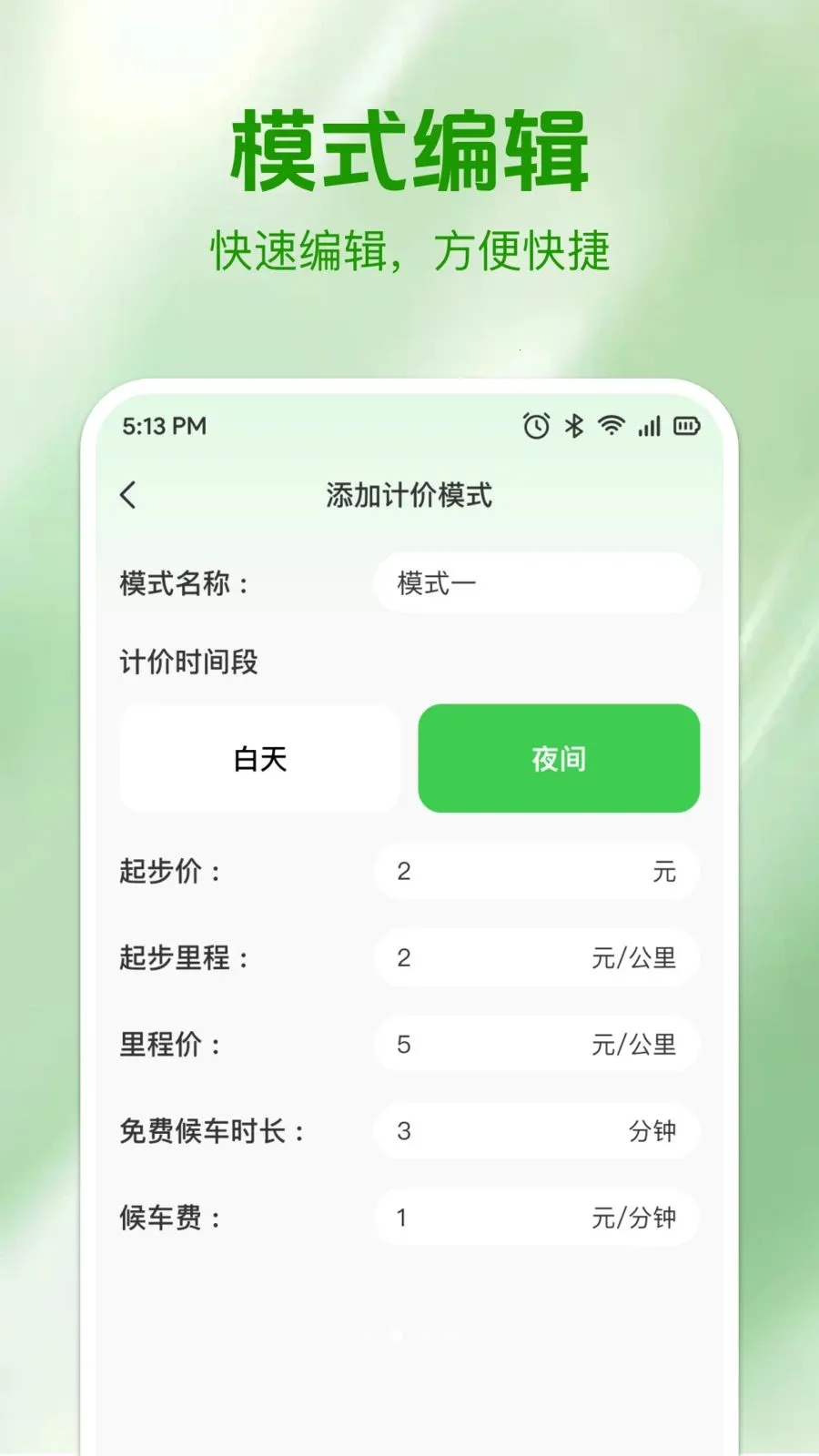Edit the 起步价 starting price value
The image size is (819, 1456).
[x=537, y=872]
